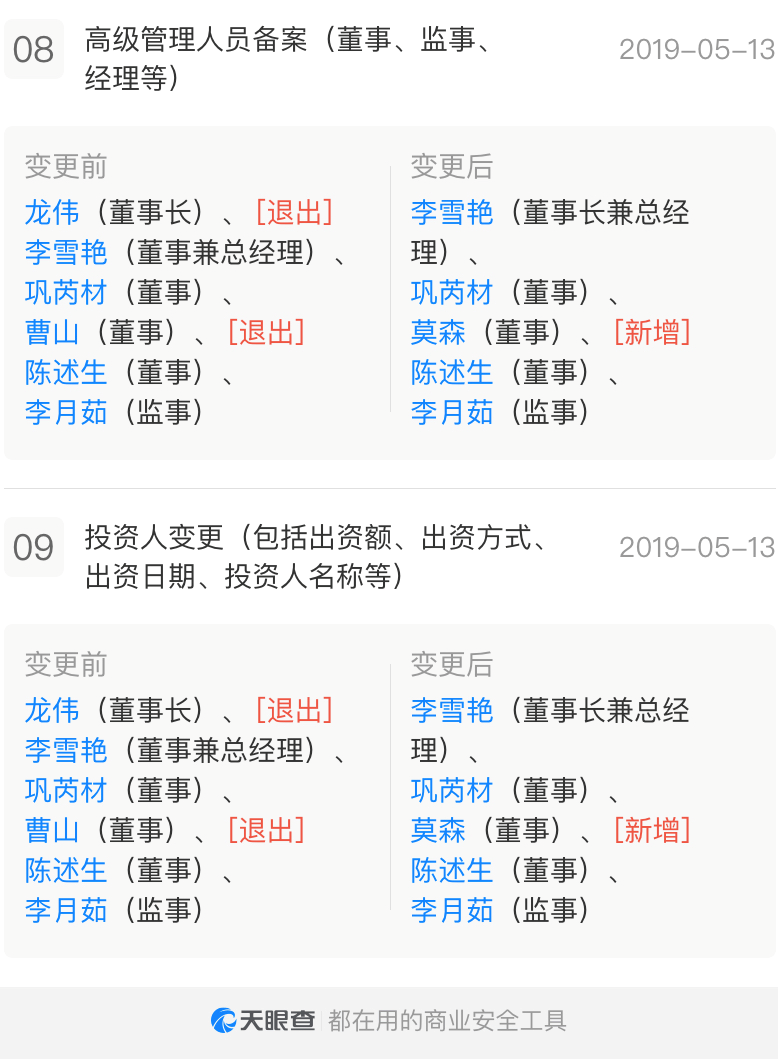Open 巩芮材 link in record 08 变更前
Image resolution: width=778 pixels, height=1059 pixels.
66,292
